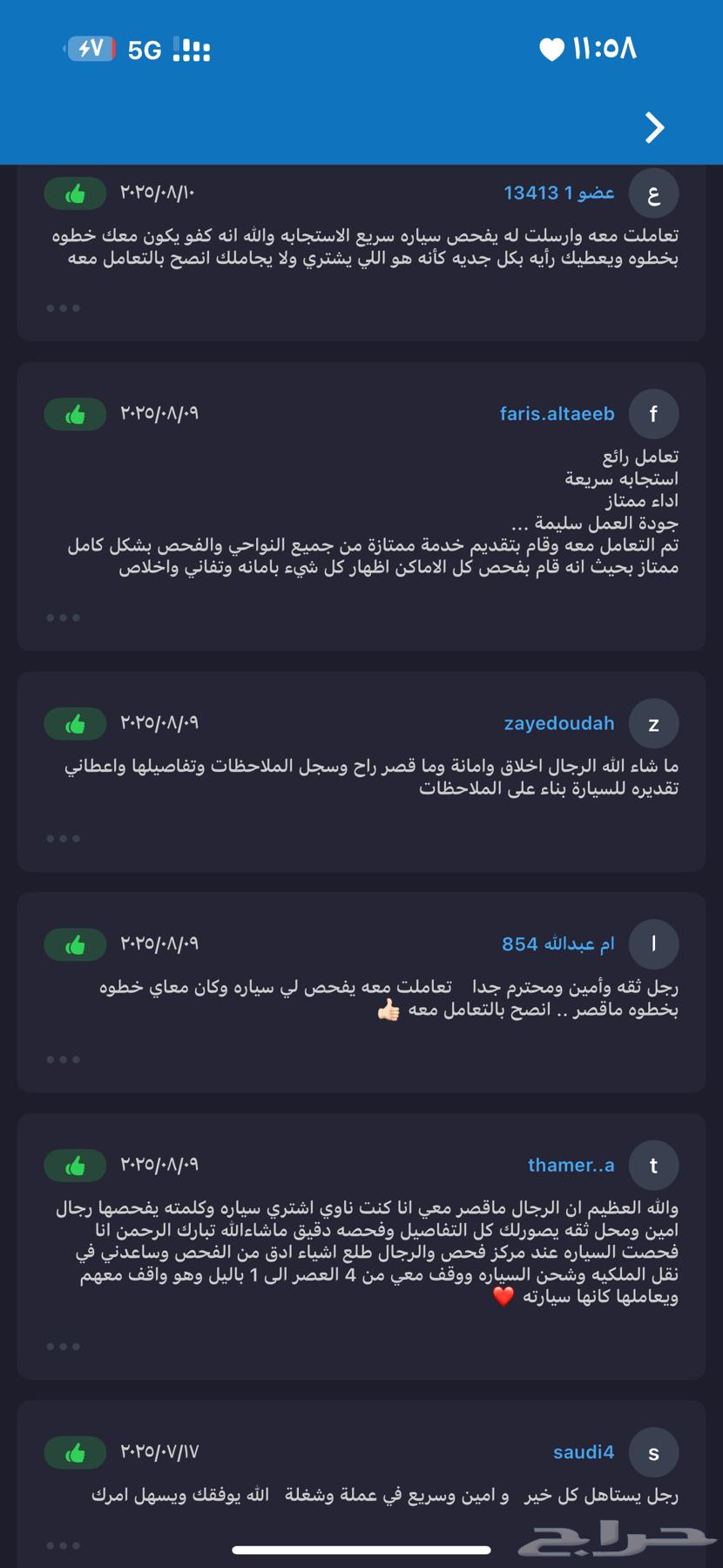This screenshot has height=1568, width=723.
Task: Open saudi4's username link
Action: tap(583, 1452)
